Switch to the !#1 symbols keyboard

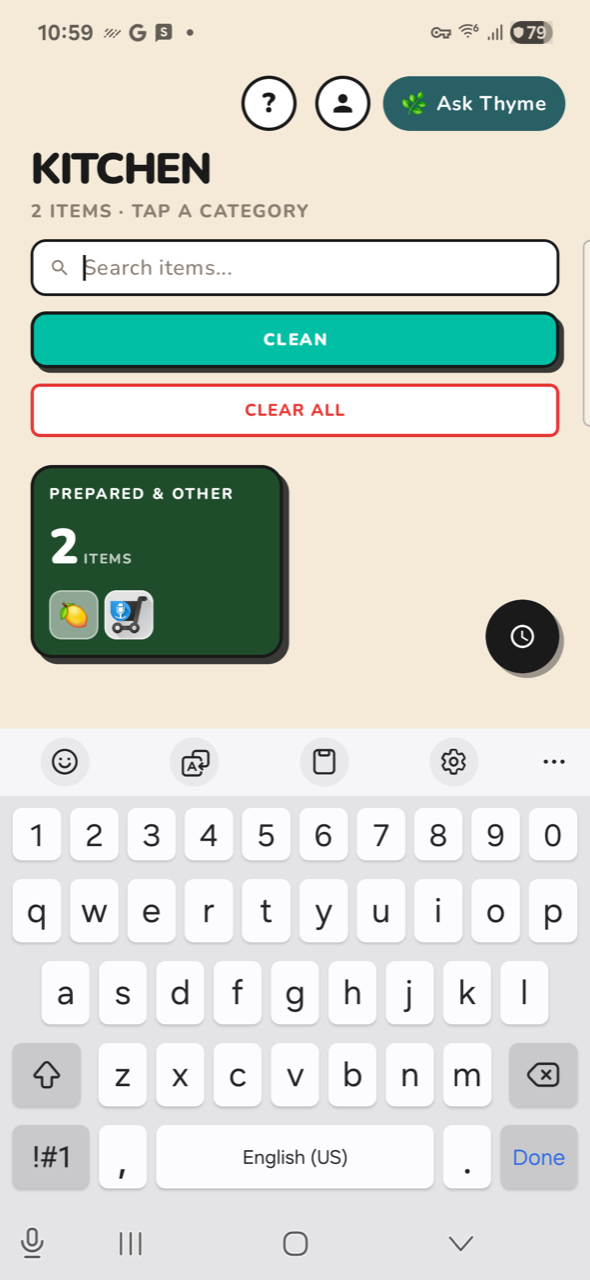(51, 1157)
